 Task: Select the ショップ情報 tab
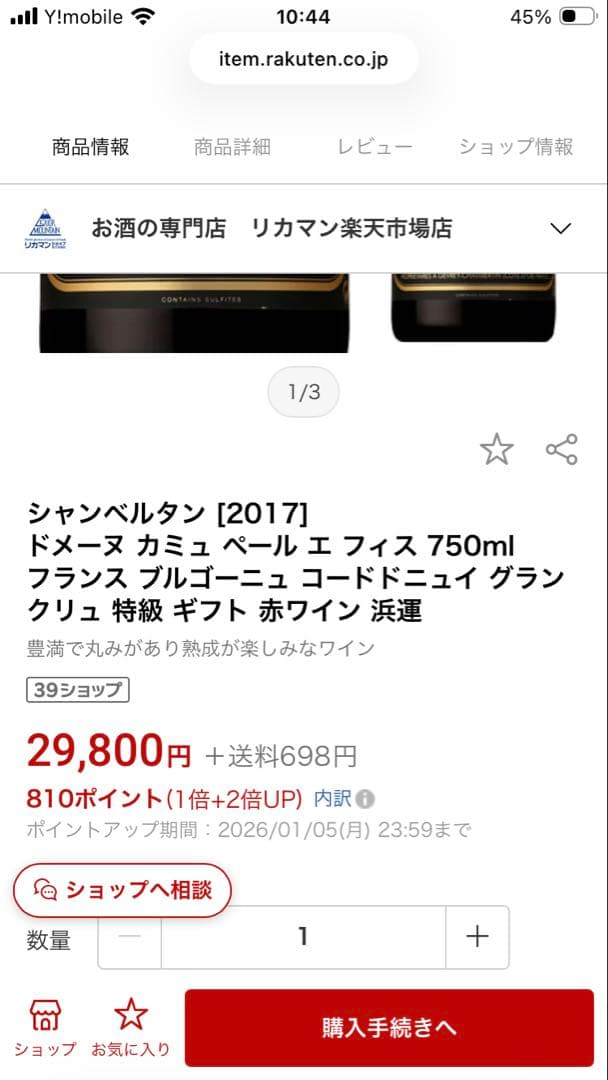(516, 147)
